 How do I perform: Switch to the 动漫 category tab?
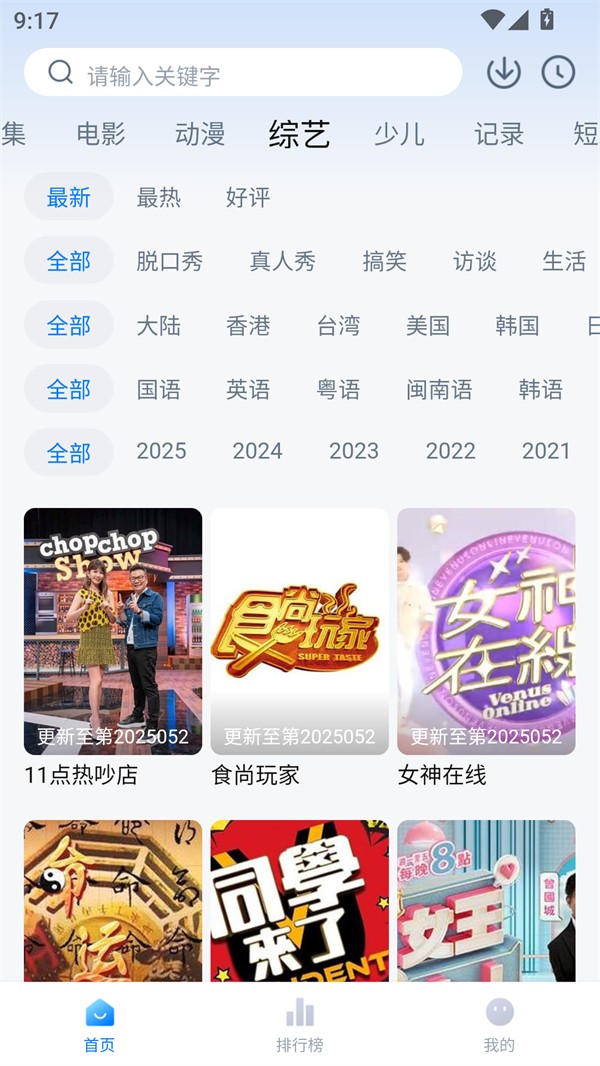pyautogui.click(x=200, y=134)
